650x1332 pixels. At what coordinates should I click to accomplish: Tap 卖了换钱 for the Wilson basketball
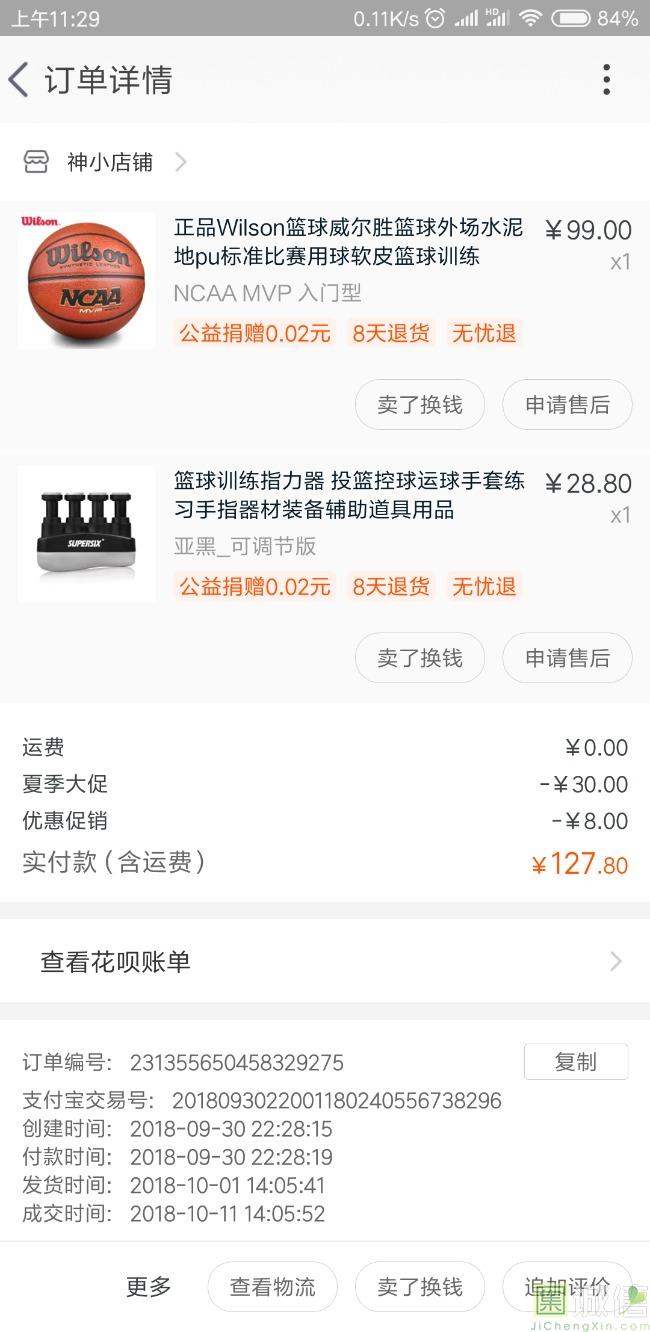click(420, 405)
